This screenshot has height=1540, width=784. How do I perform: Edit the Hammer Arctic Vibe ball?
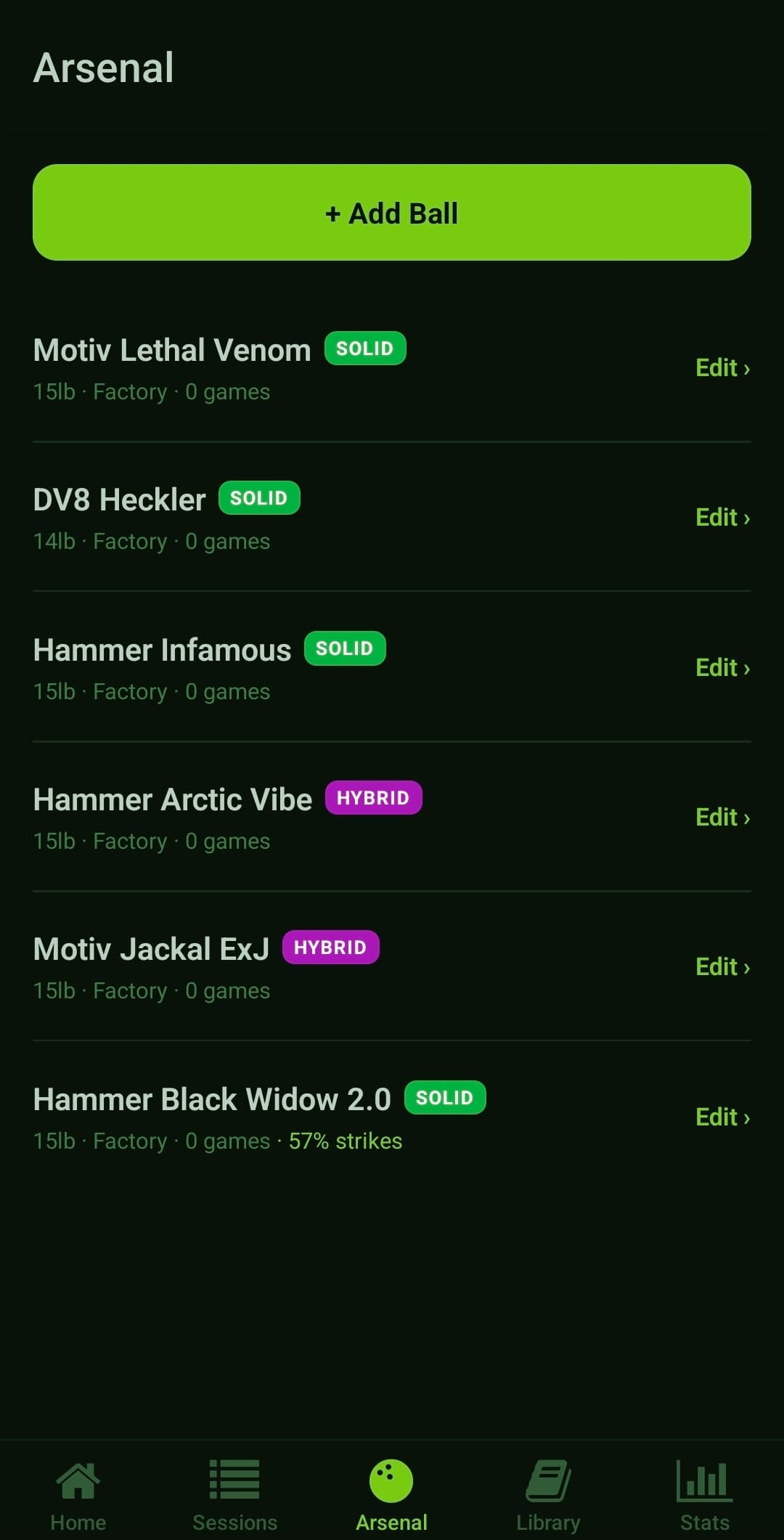[722, 818]
